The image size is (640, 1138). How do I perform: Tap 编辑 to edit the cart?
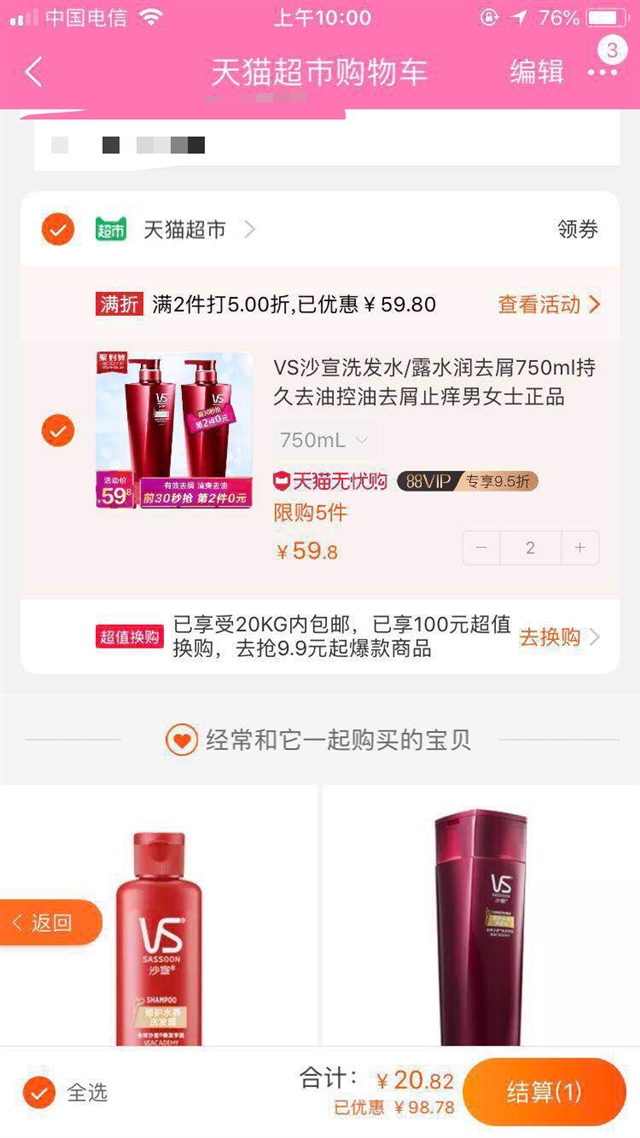point(536,72)
